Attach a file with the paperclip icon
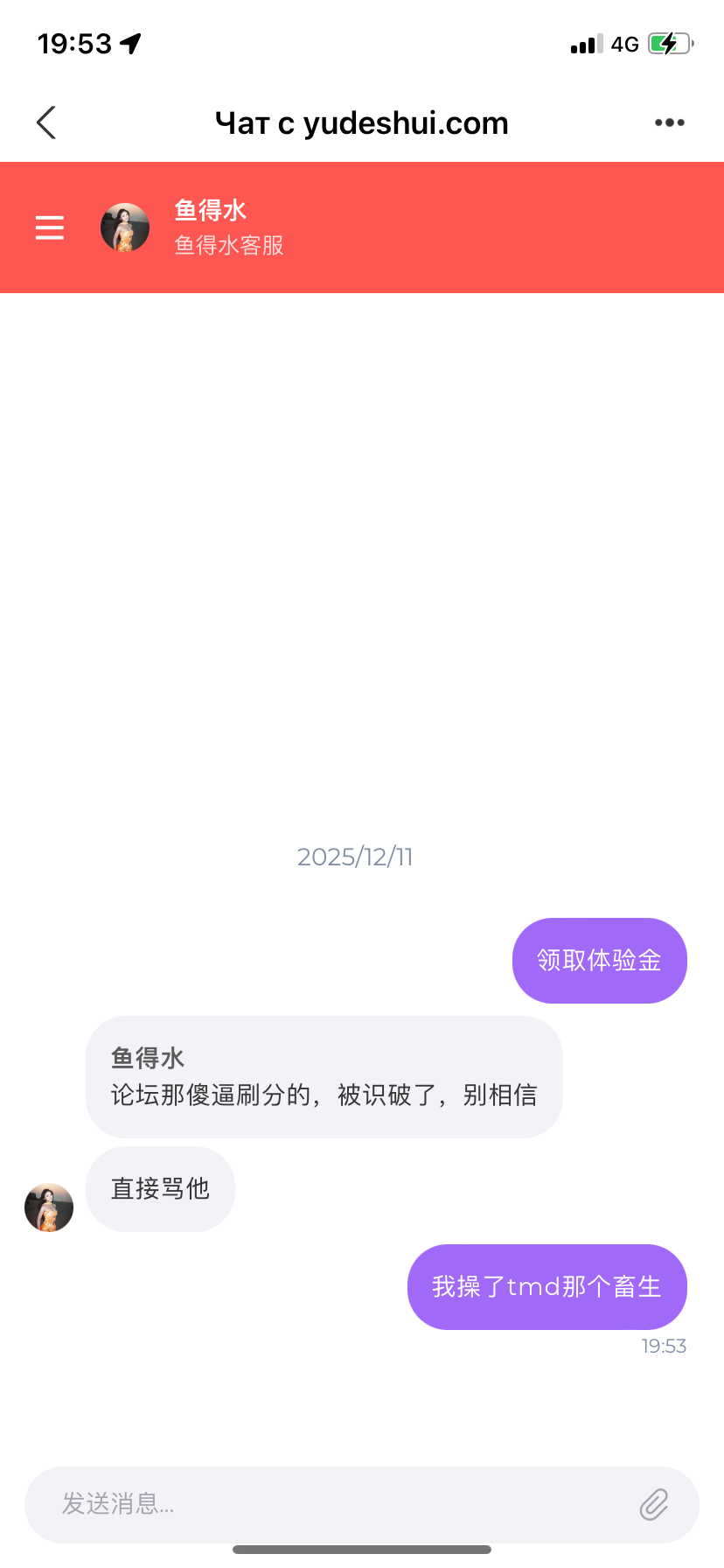724x1568 pixels. click(x=654, y=1504)
